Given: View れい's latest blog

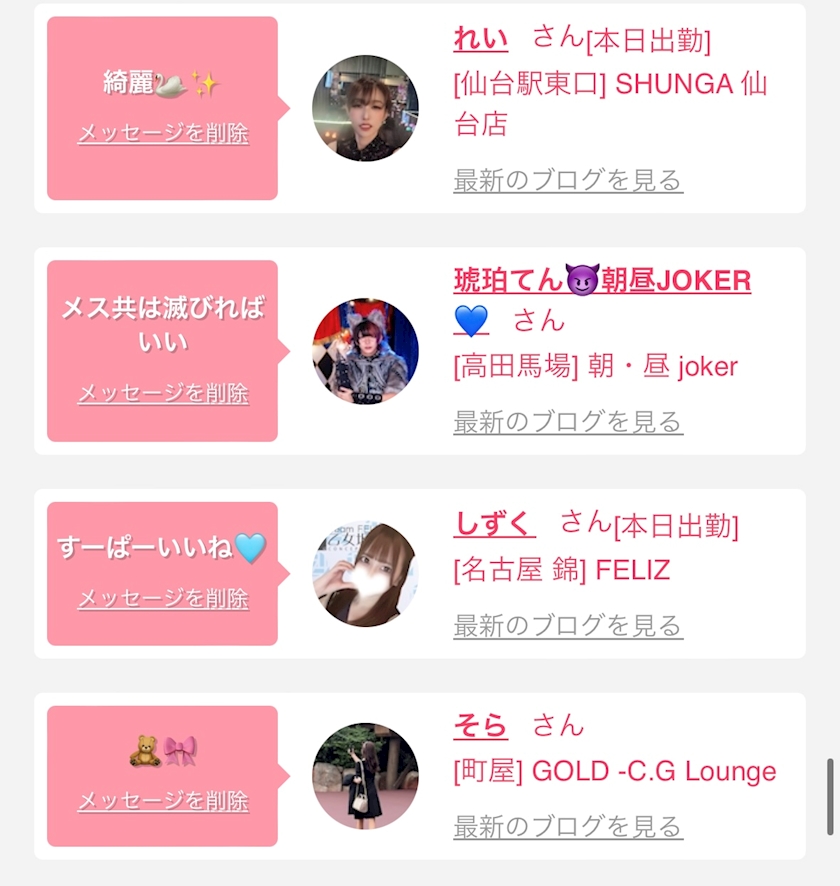Looking at the screenshot, I should coord(568,180).
